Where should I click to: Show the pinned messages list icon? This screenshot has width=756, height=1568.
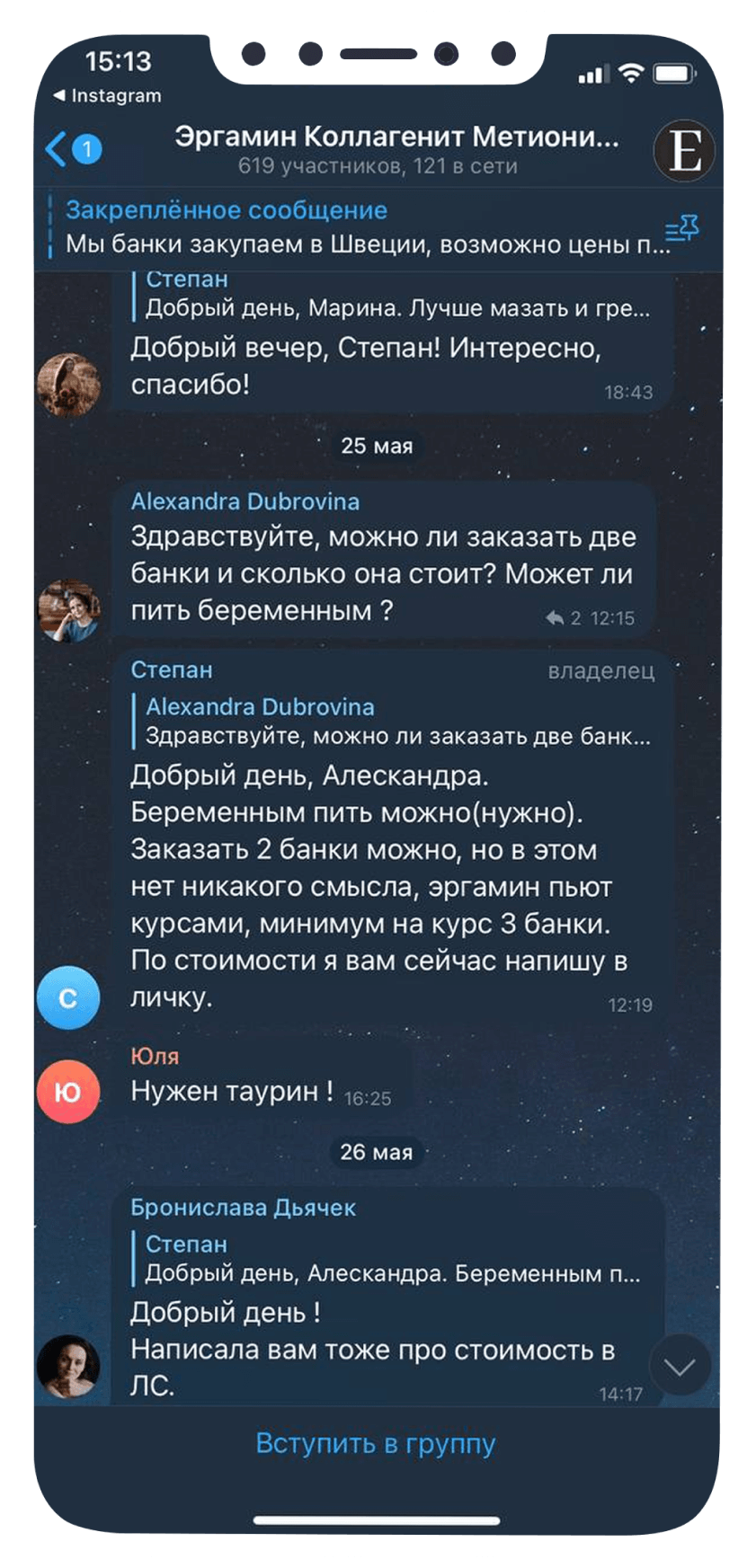pos(681,228)
